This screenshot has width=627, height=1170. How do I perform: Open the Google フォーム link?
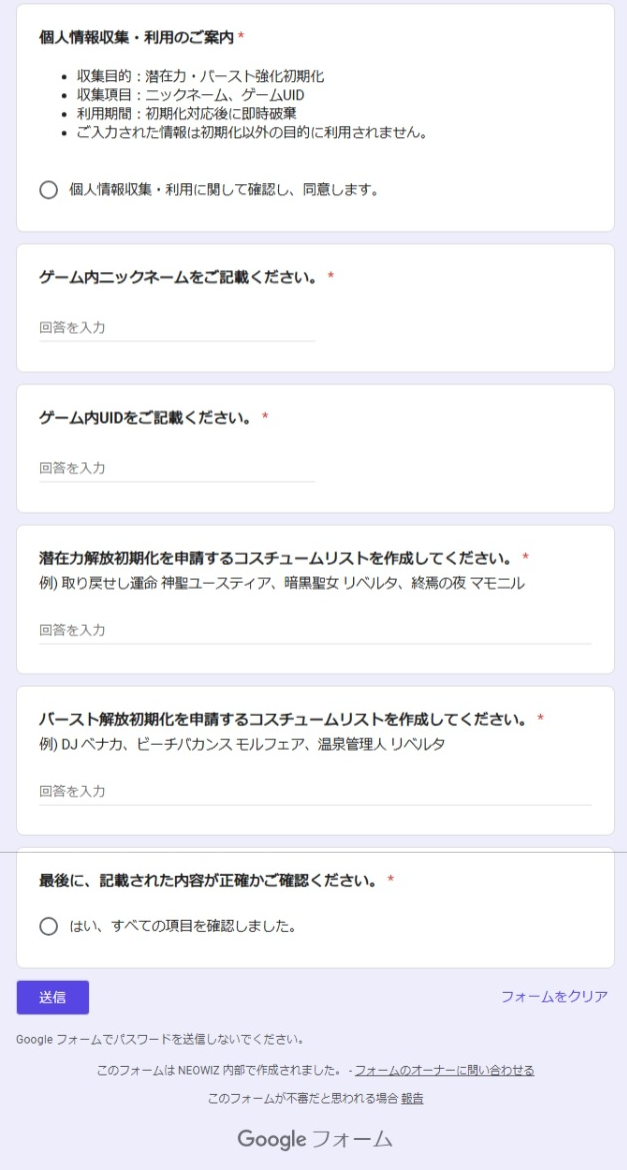pos(315,1139)
